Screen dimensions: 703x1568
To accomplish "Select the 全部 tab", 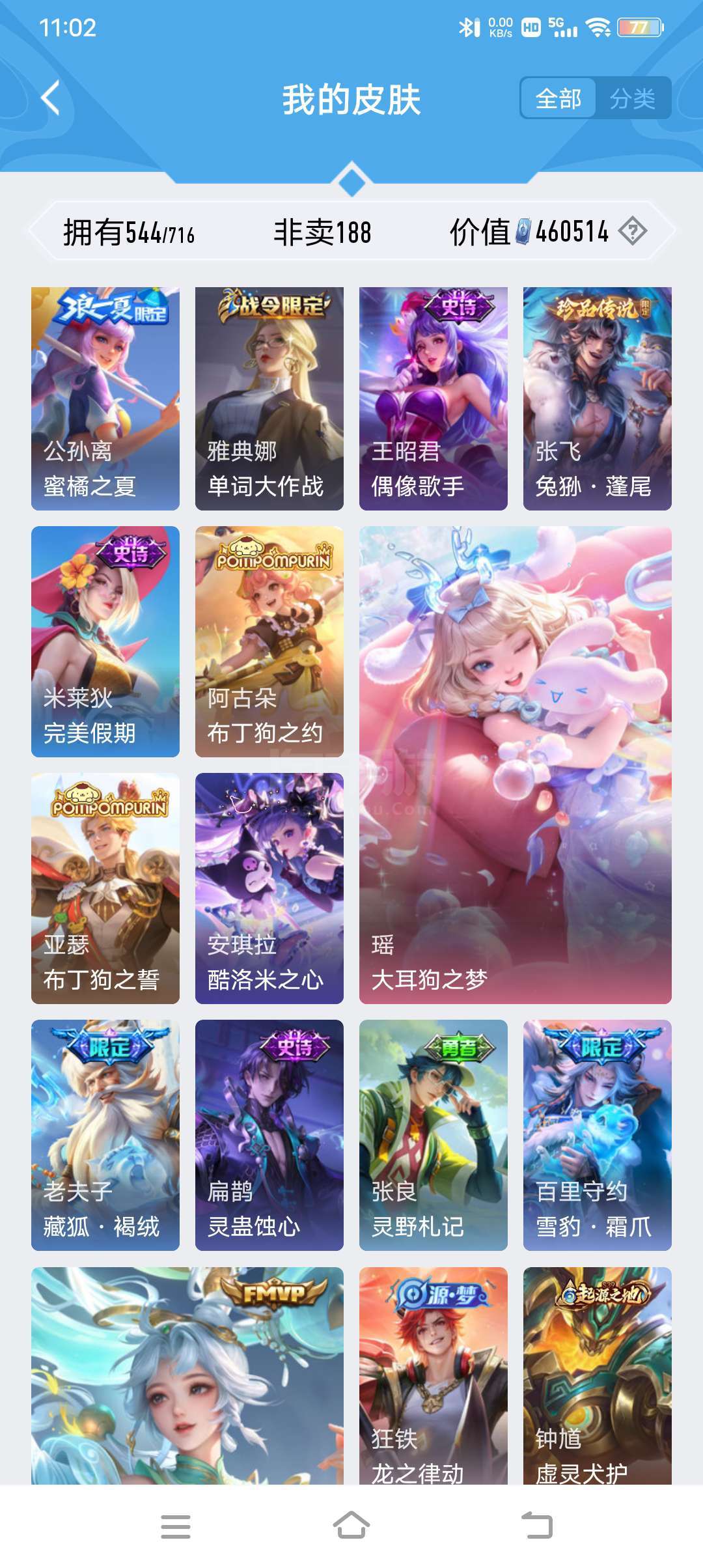I will coord(558,99).
